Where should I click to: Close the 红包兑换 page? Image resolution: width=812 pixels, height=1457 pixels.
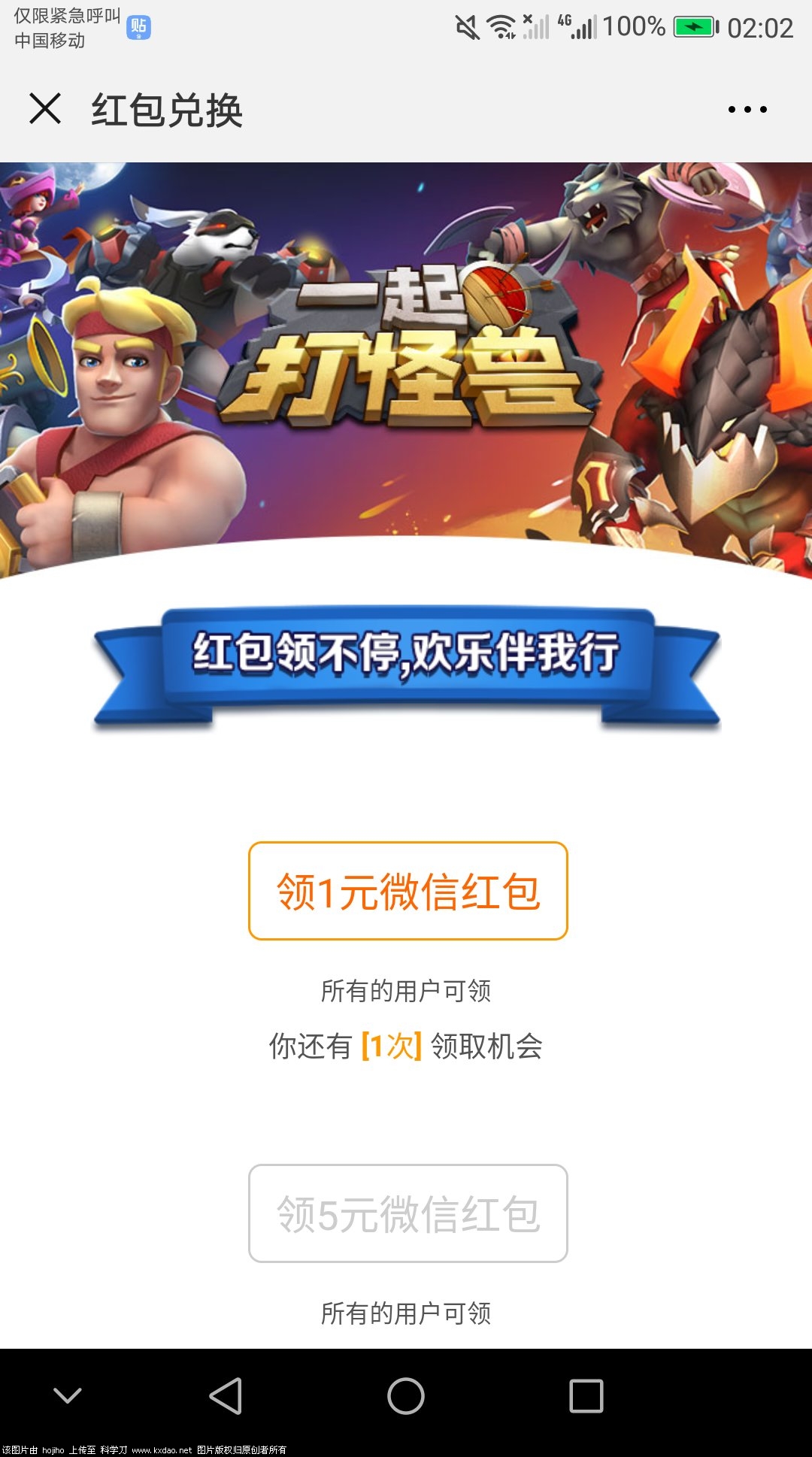[45, 109]
